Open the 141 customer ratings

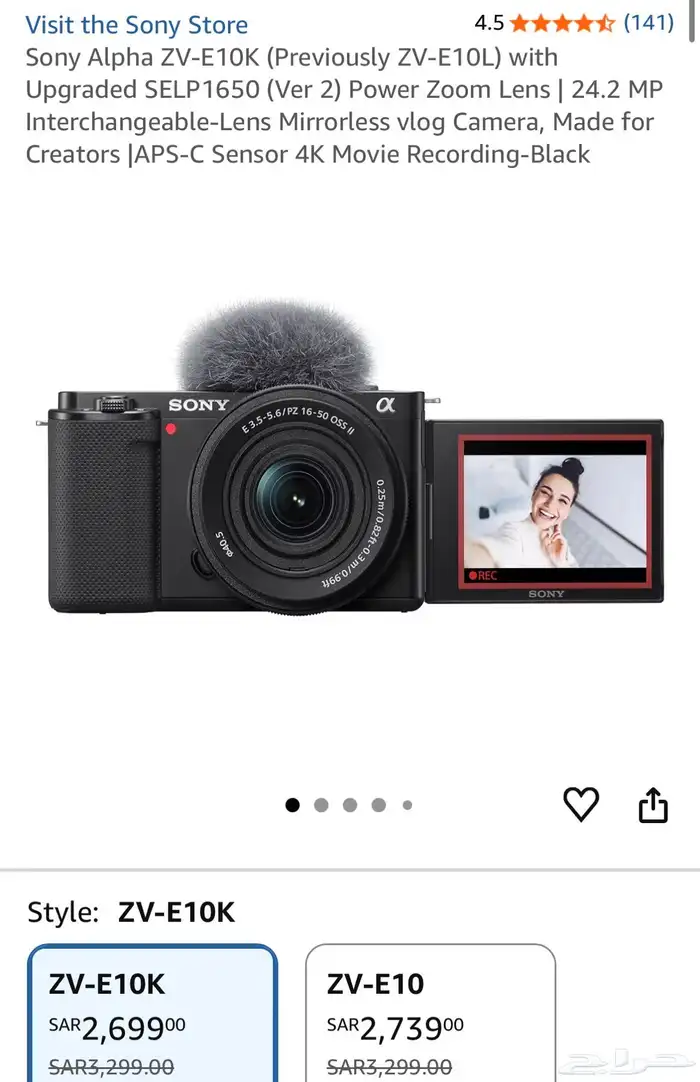648,22
